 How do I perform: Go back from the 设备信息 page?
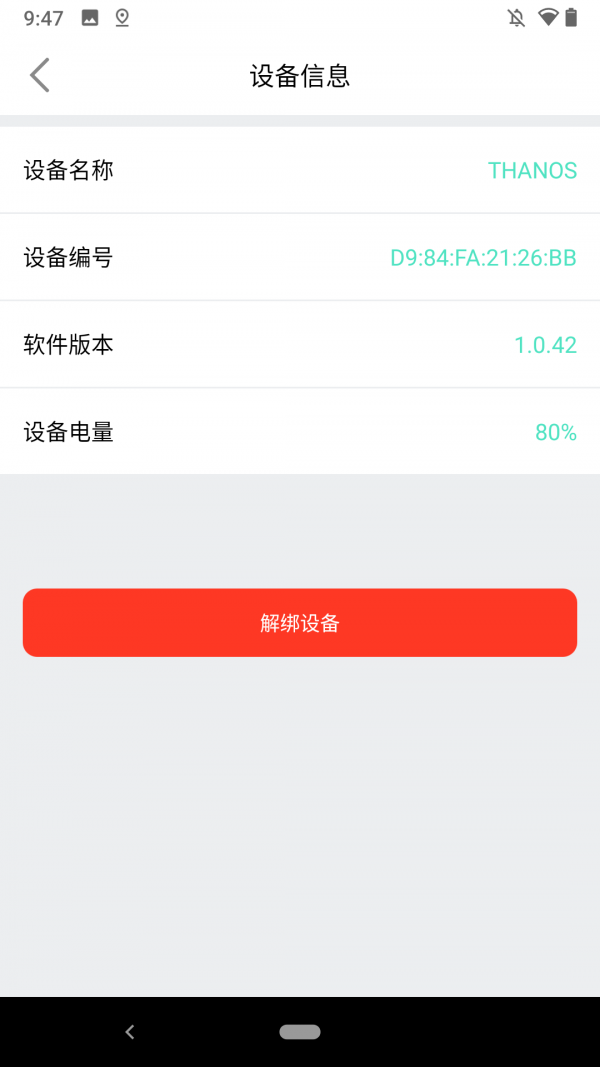click(x=39, y=75)
